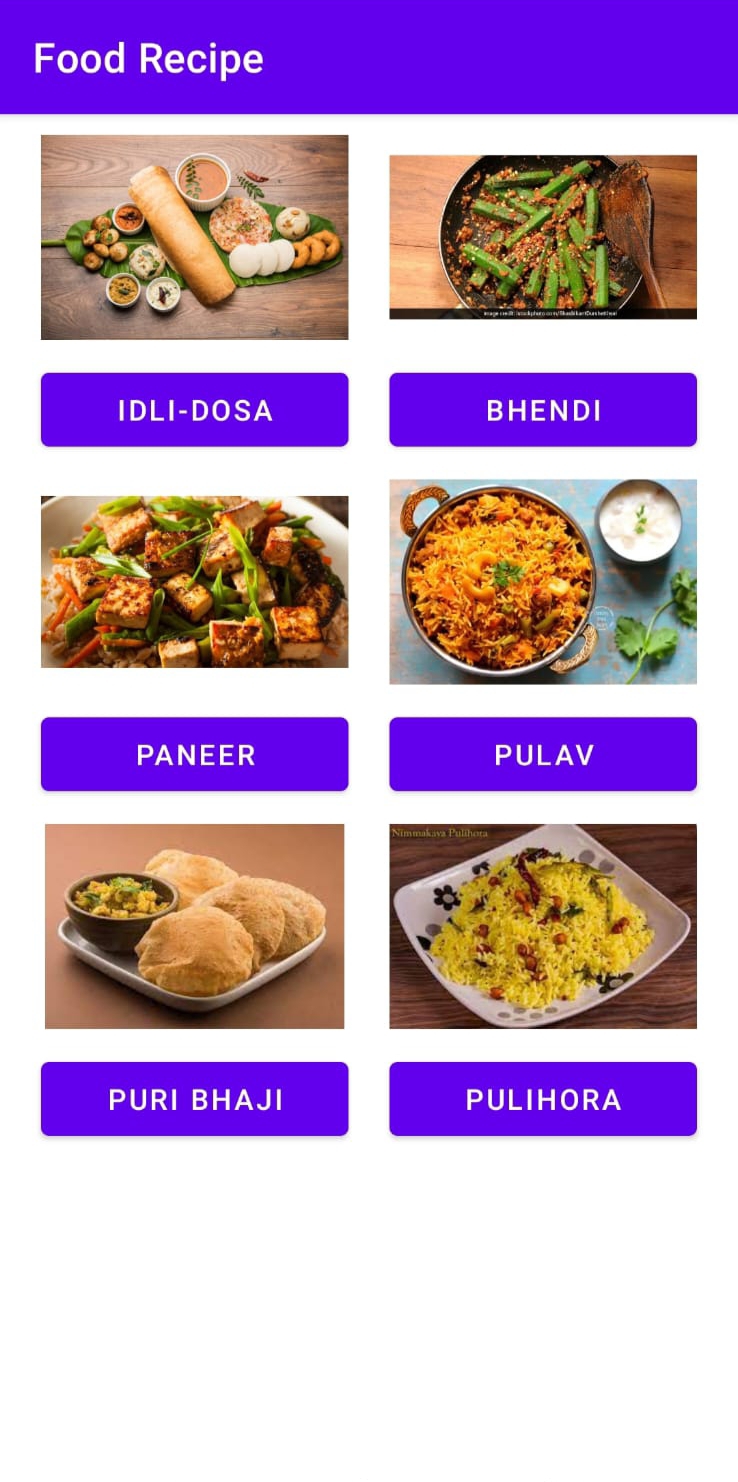The image size is (738, 1482).
Task: View the Pulihora recipe button
Action: [x=543, y=1099]
